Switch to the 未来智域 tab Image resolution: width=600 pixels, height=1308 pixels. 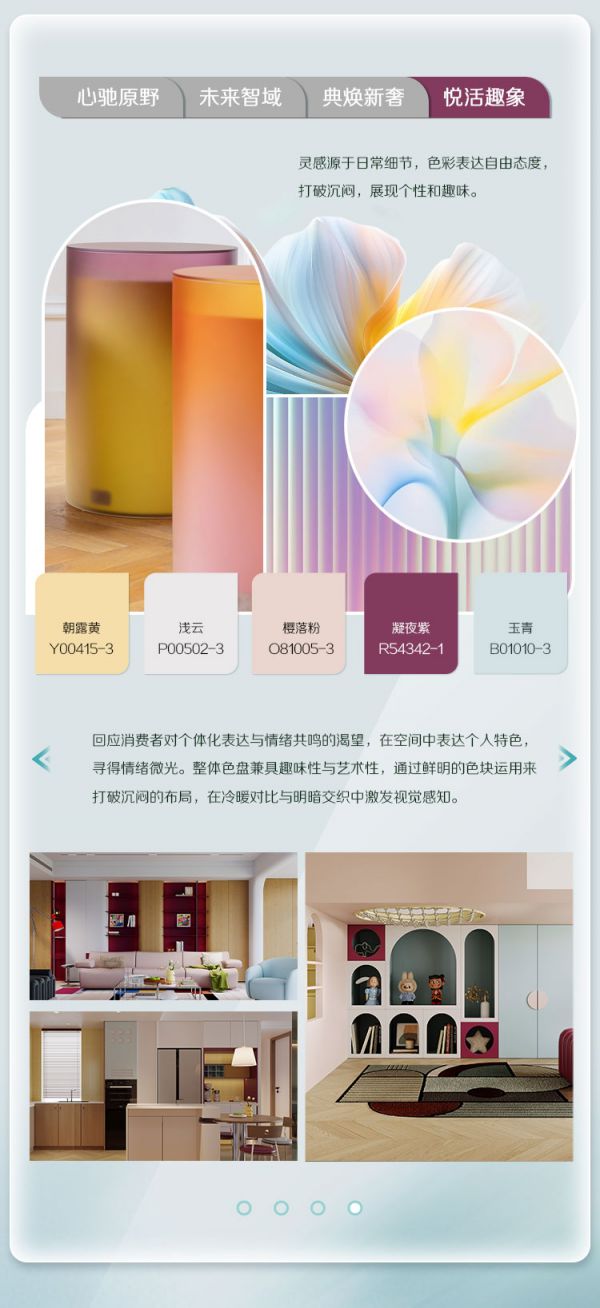click(x=240, y=98)
